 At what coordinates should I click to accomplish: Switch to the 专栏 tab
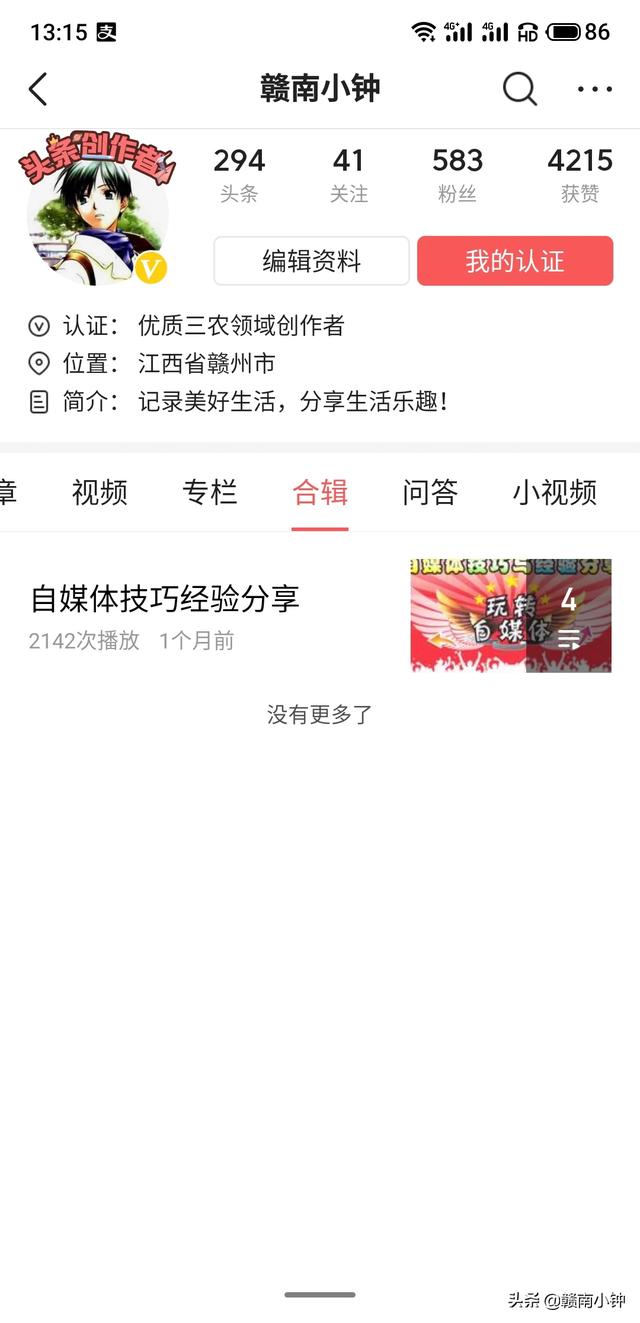pos(210,492)
